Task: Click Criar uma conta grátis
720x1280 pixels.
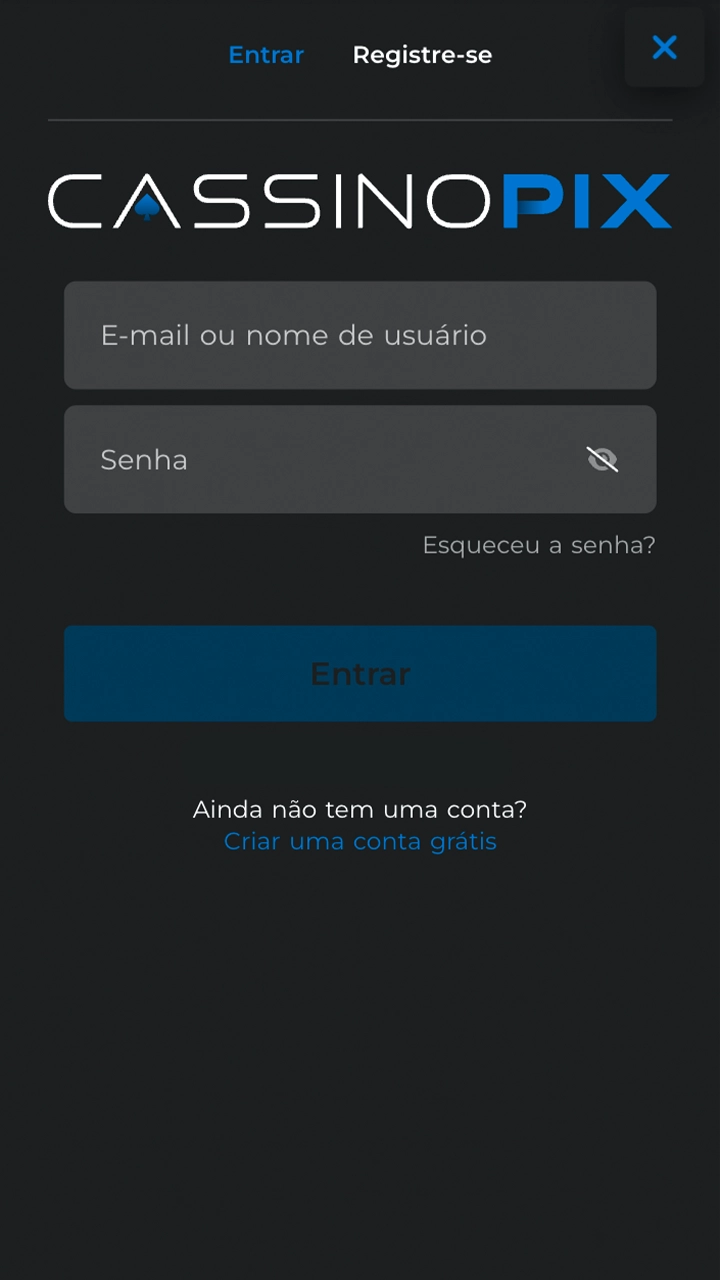Action: [360, 841]
